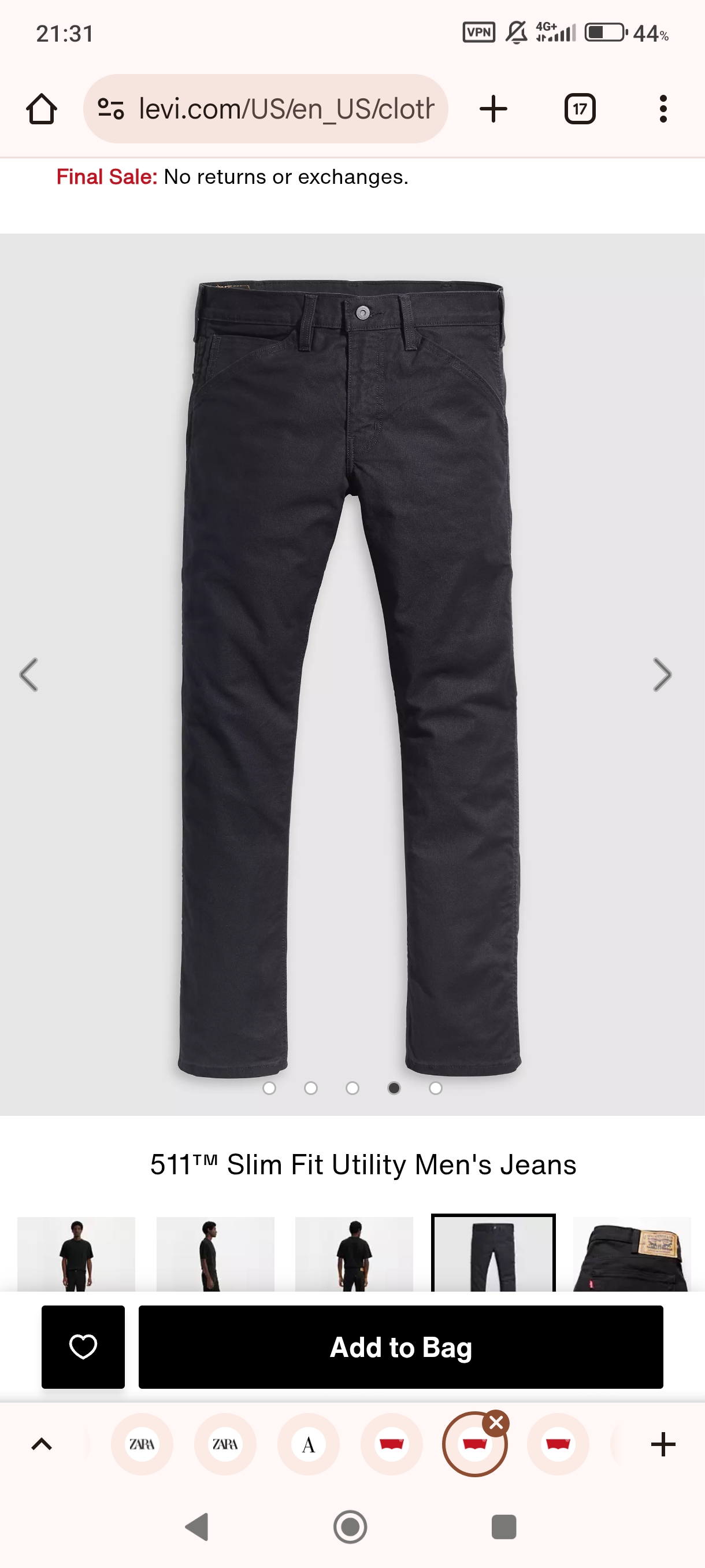Viewport: 705px width, 1568px height.
Task: Select the leather patch close-up thumbnail
Action: pos(632,1254)
